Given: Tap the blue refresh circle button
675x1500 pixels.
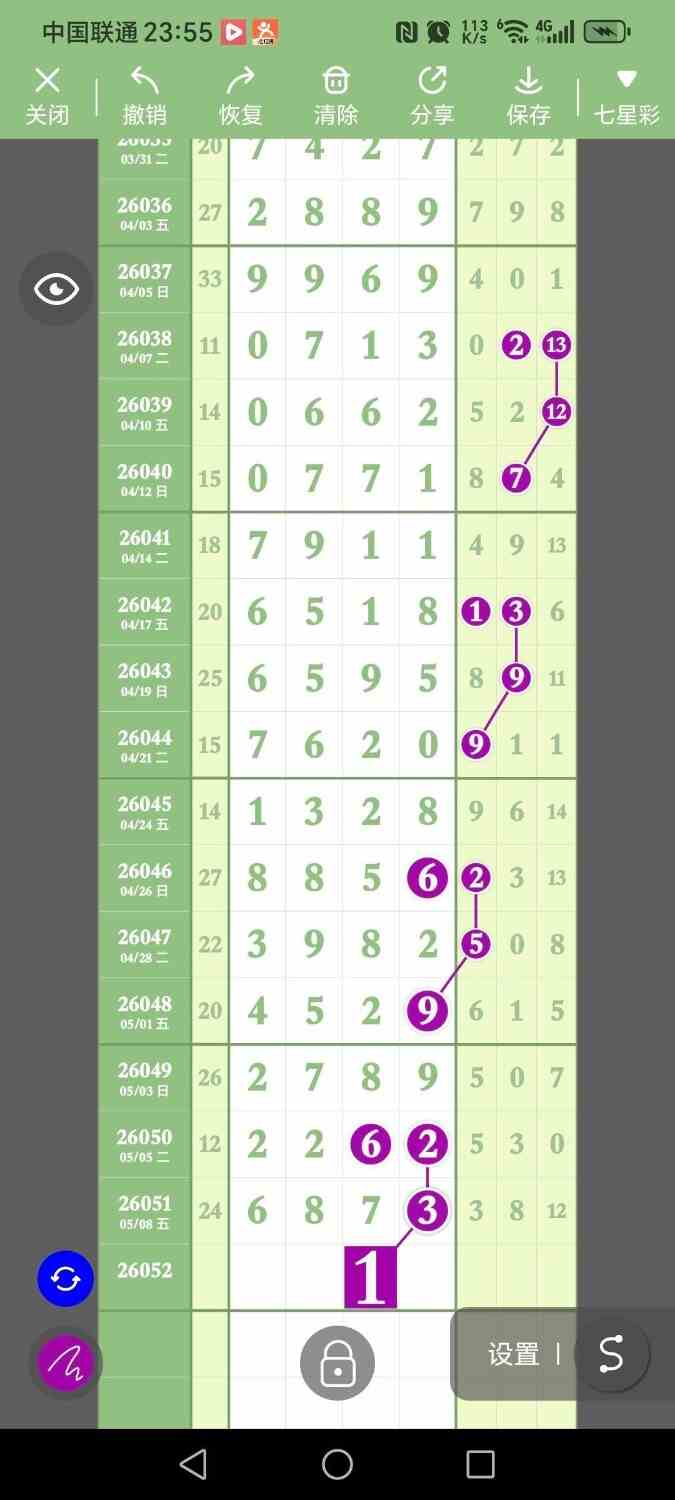Looking at the screenshot, I should (x=66, y=1278).
